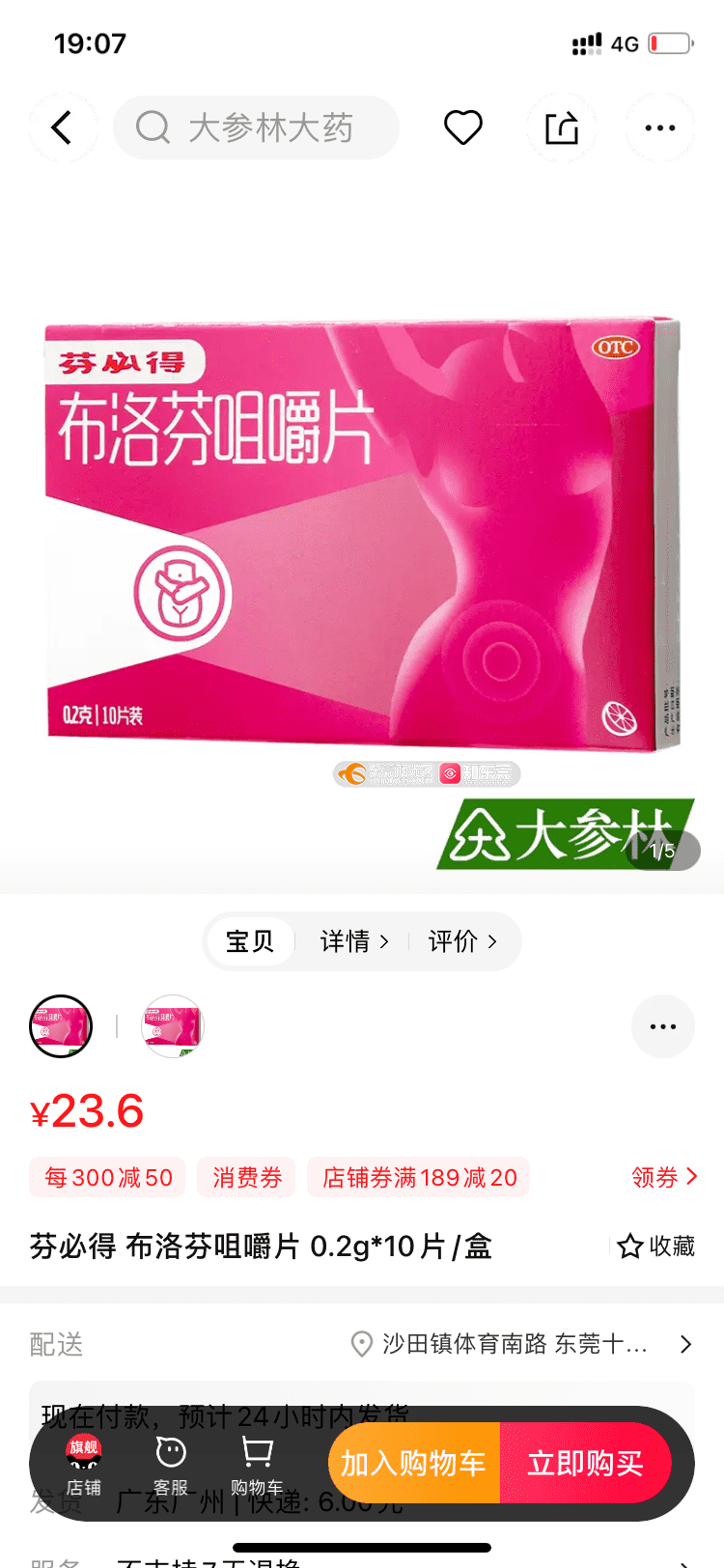The width and height of the screenshot is (724, 1568).
Task: Favorite the product with the heart icon
Action: pos(462,127)
